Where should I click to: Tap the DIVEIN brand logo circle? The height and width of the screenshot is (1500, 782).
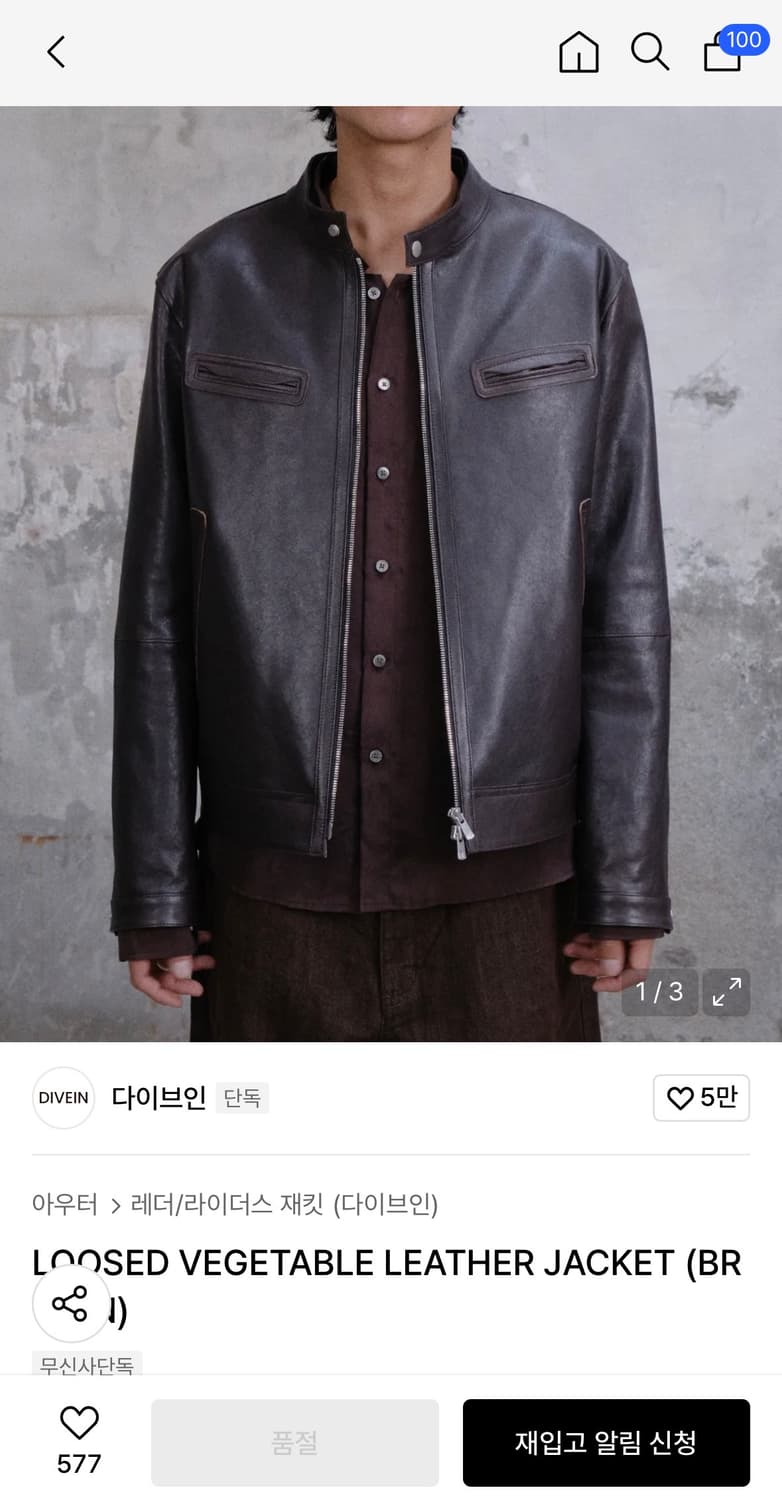[x=63, y=1097]
